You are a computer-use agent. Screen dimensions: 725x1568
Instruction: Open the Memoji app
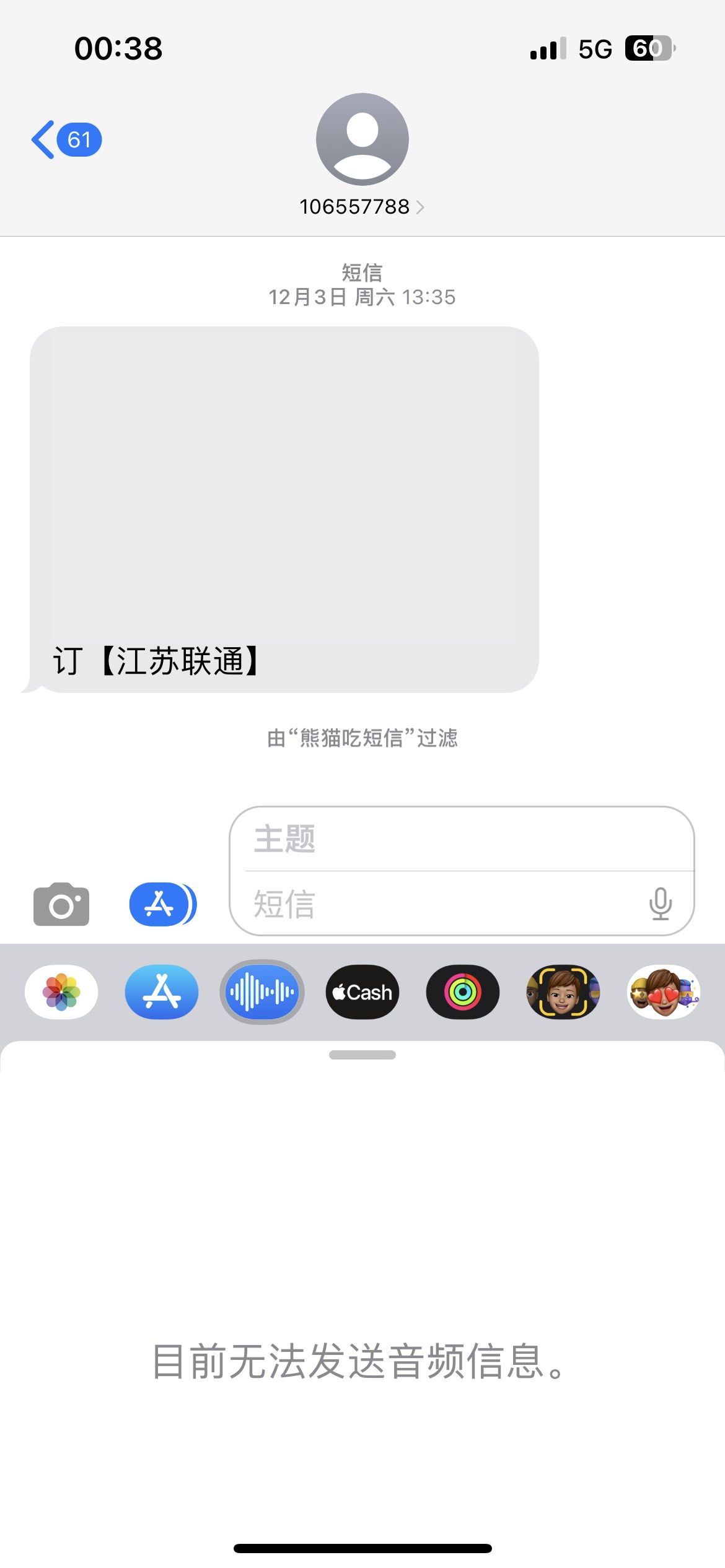coord(563,992)
